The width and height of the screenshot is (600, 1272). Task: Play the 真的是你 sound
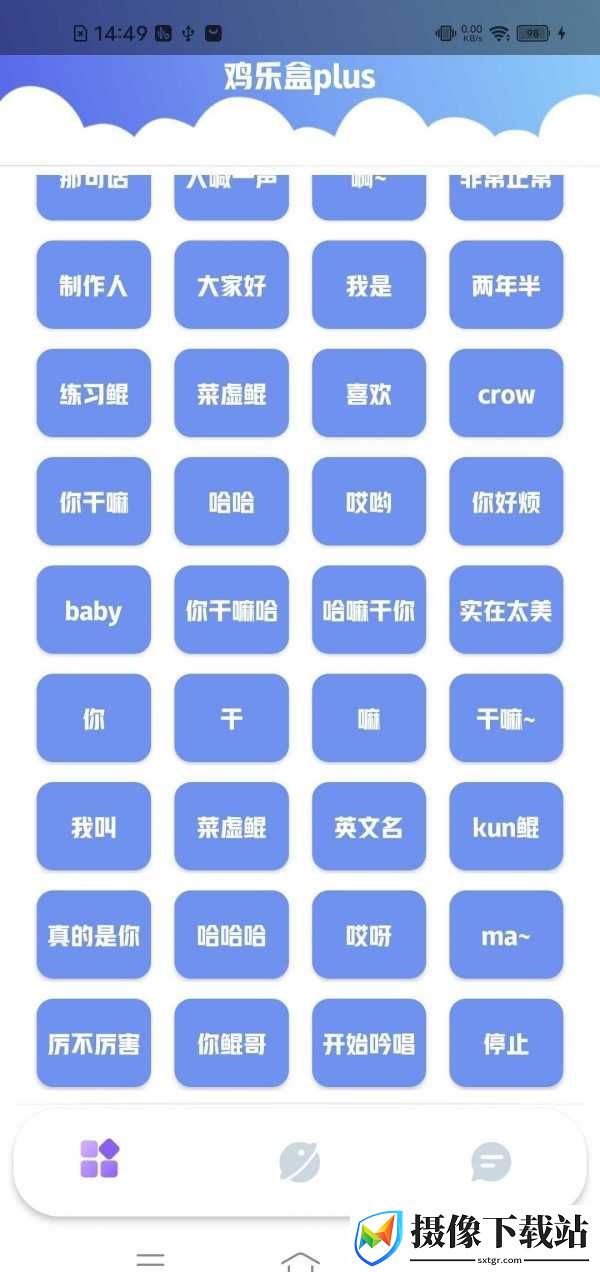pos(94,935)
